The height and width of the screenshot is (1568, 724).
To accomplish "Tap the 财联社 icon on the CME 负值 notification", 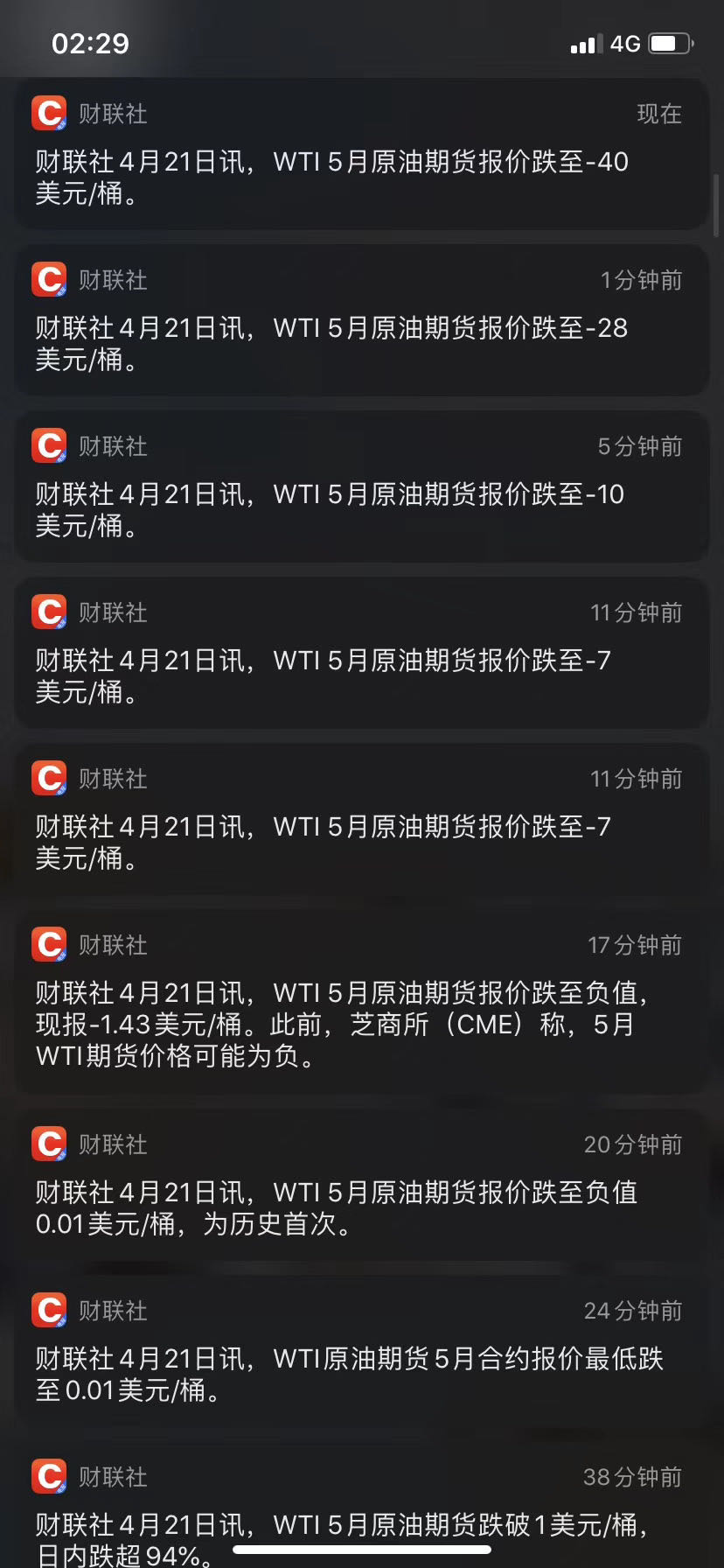I will pos(49,943).
